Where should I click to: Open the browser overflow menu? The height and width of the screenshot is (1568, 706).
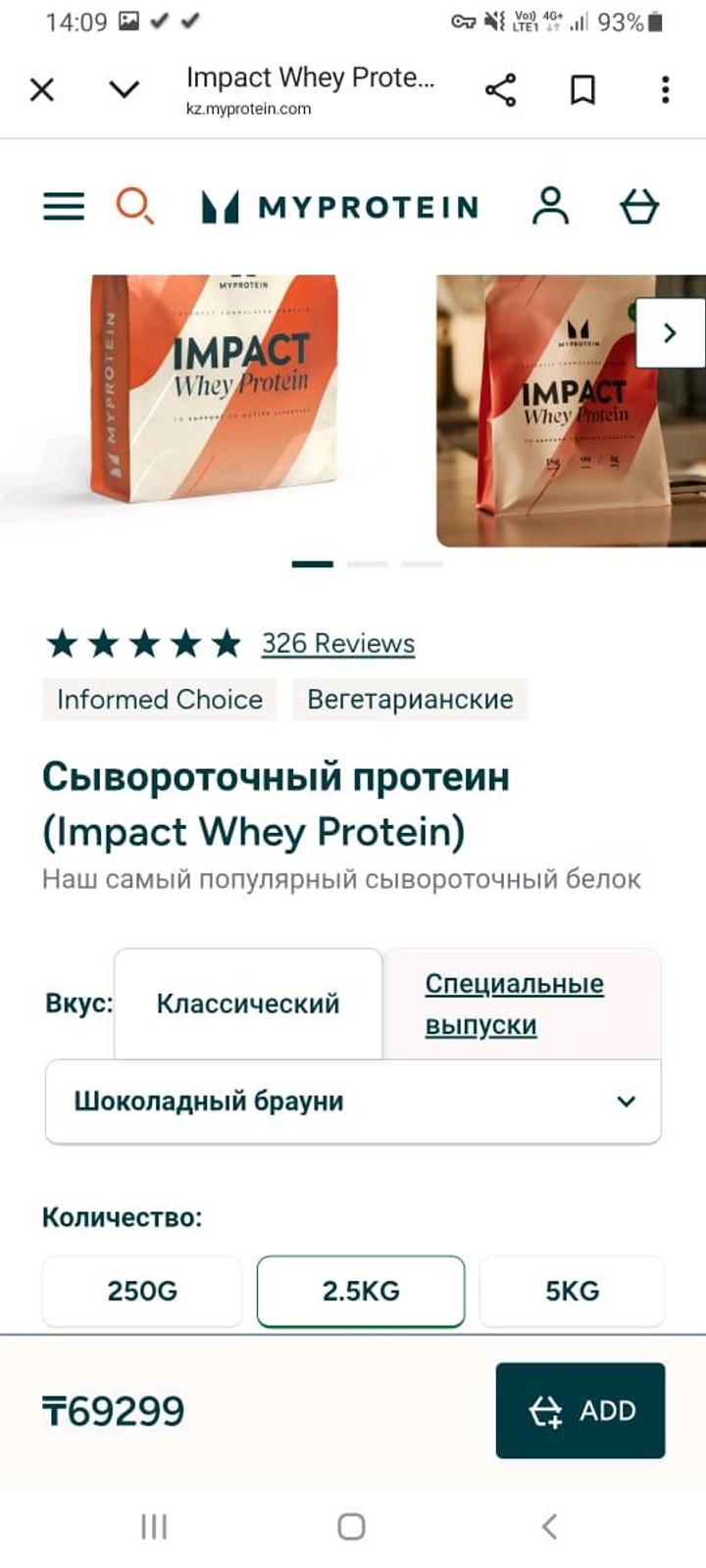[x=665, y=90]
